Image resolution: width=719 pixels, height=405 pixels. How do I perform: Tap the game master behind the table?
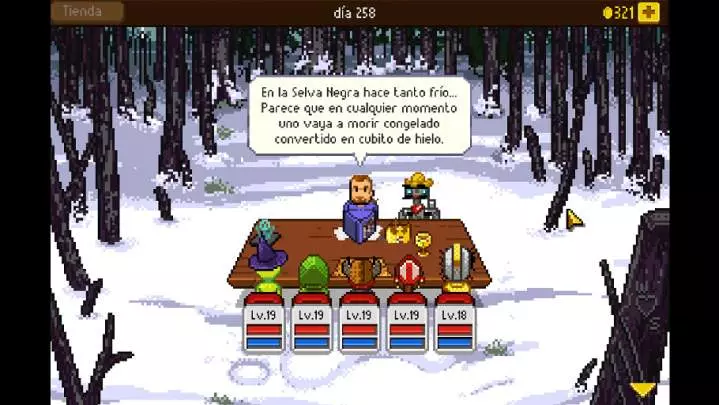(x=359, y=205)
